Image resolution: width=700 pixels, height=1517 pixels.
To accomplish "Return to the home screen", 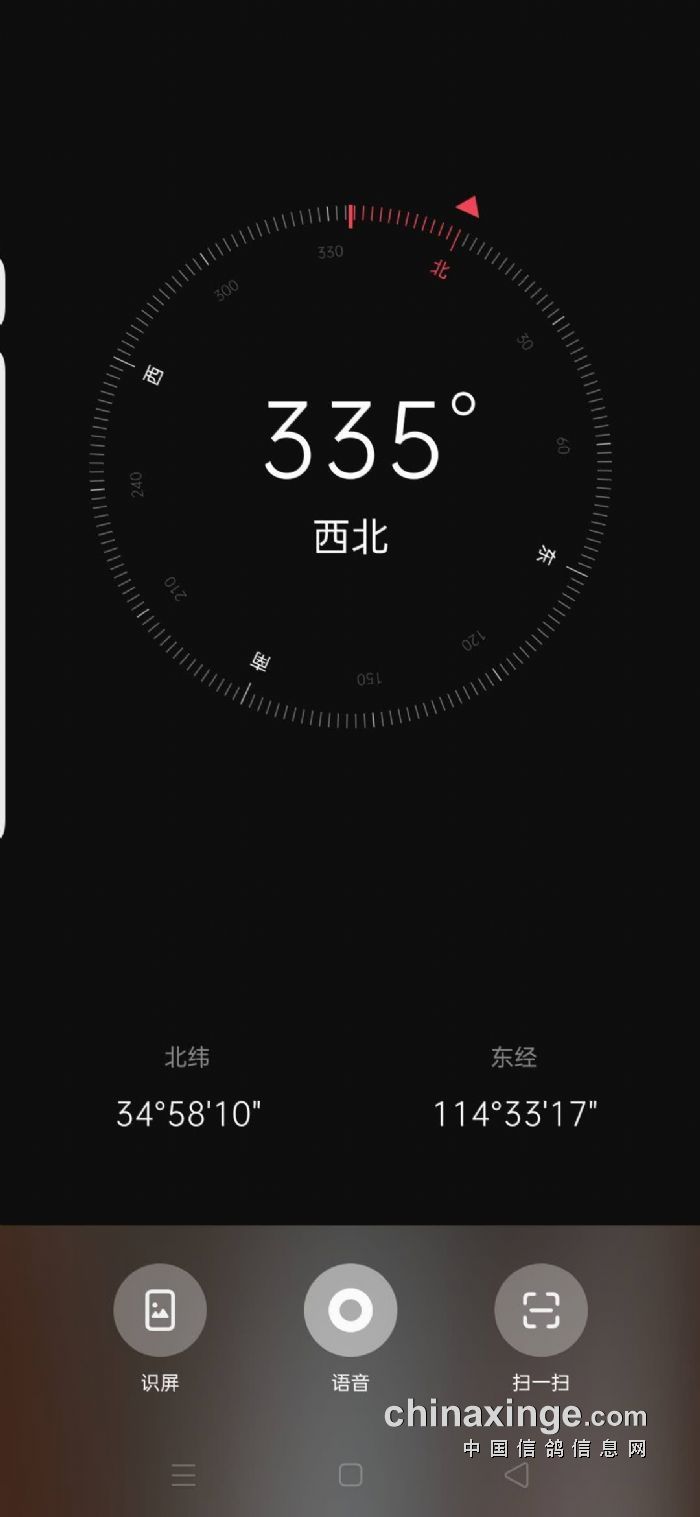I will [x=350, y=1474].
